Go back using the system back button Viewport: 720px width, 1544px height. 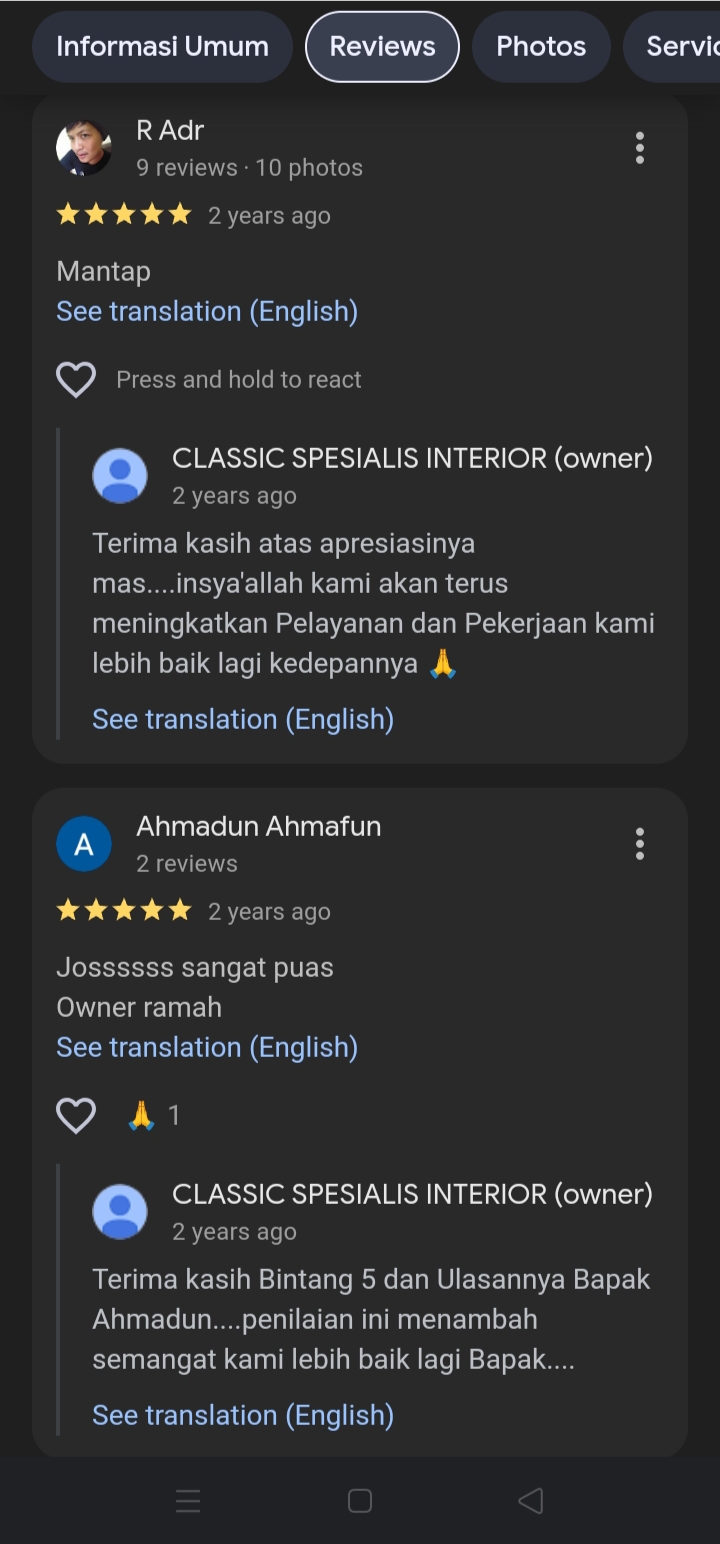(531, 1500)
